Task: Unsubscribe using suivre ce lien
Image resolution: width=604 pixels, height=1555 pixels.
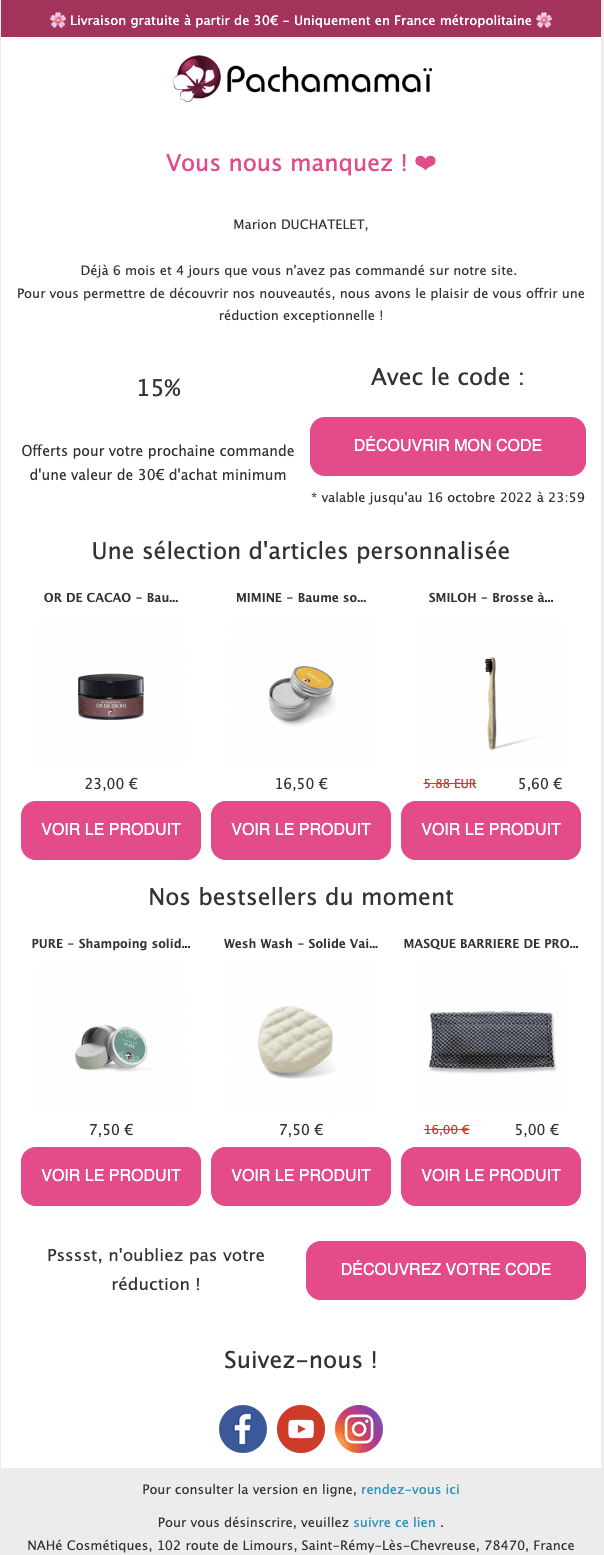Action: [x=395, y=1523]
